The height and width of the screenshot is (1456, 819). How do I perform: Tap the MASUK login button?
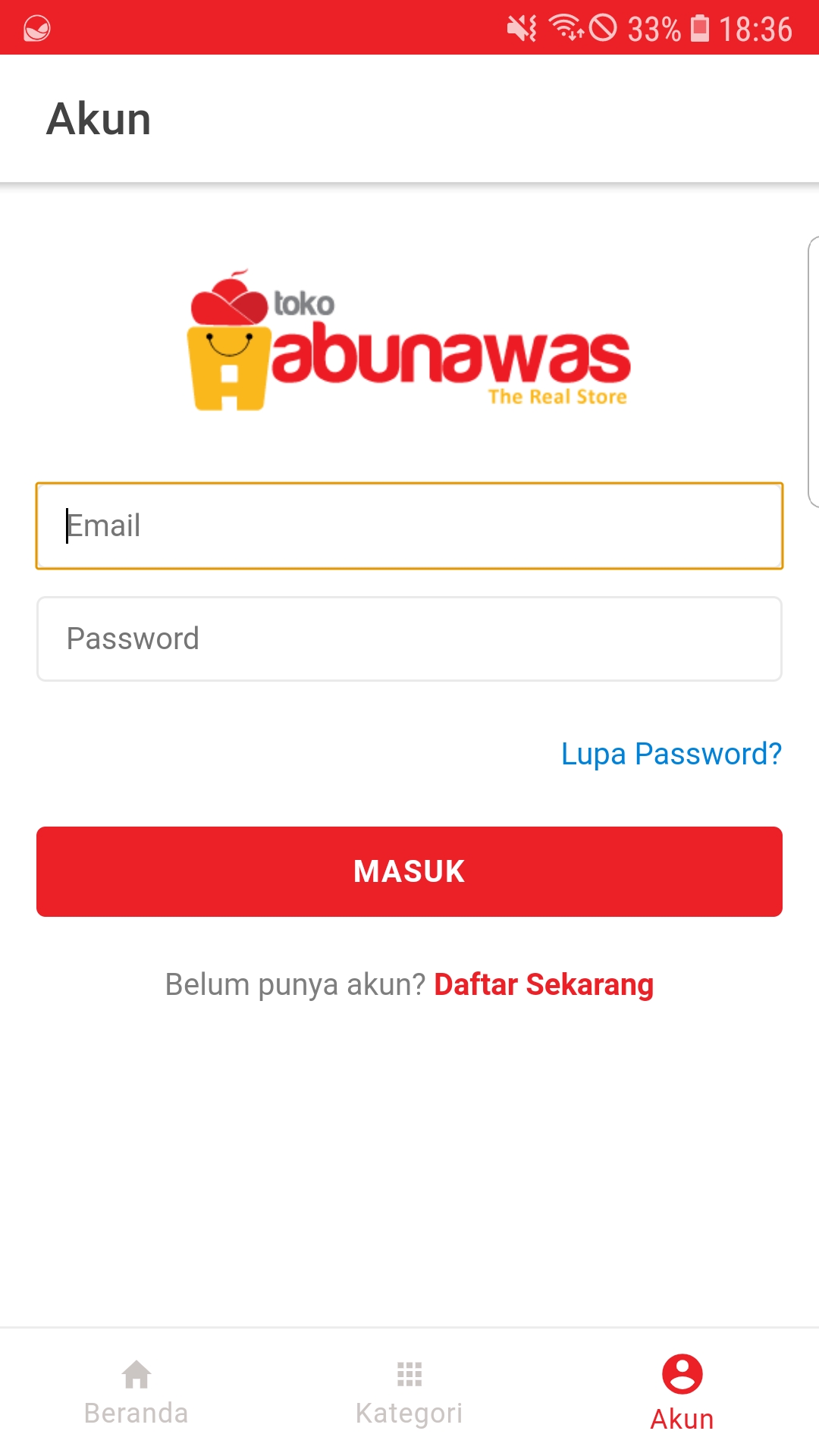pos(409,871)
